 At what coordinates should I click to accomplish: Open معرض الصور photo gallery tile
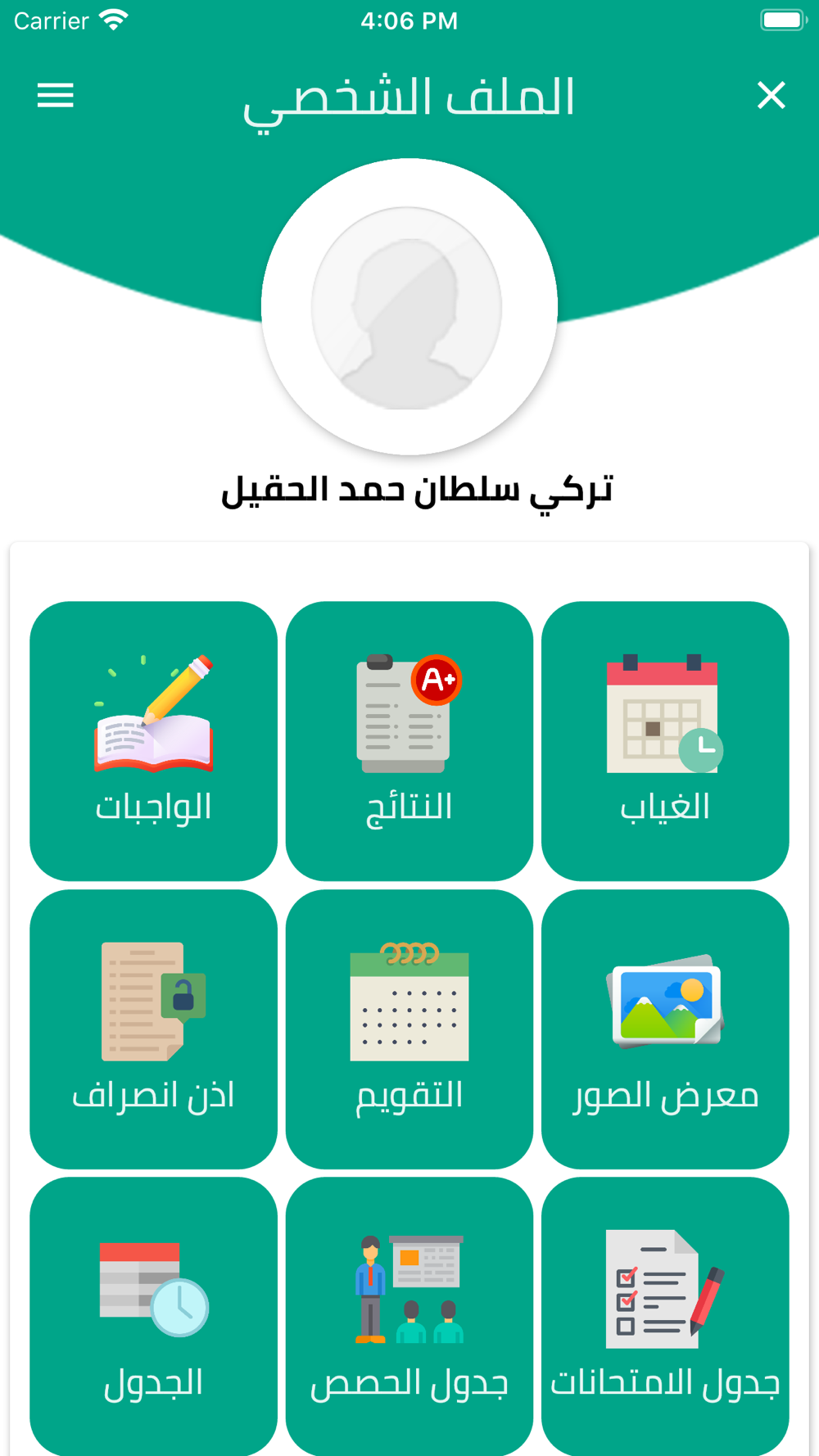click(x=665, y=1029)
